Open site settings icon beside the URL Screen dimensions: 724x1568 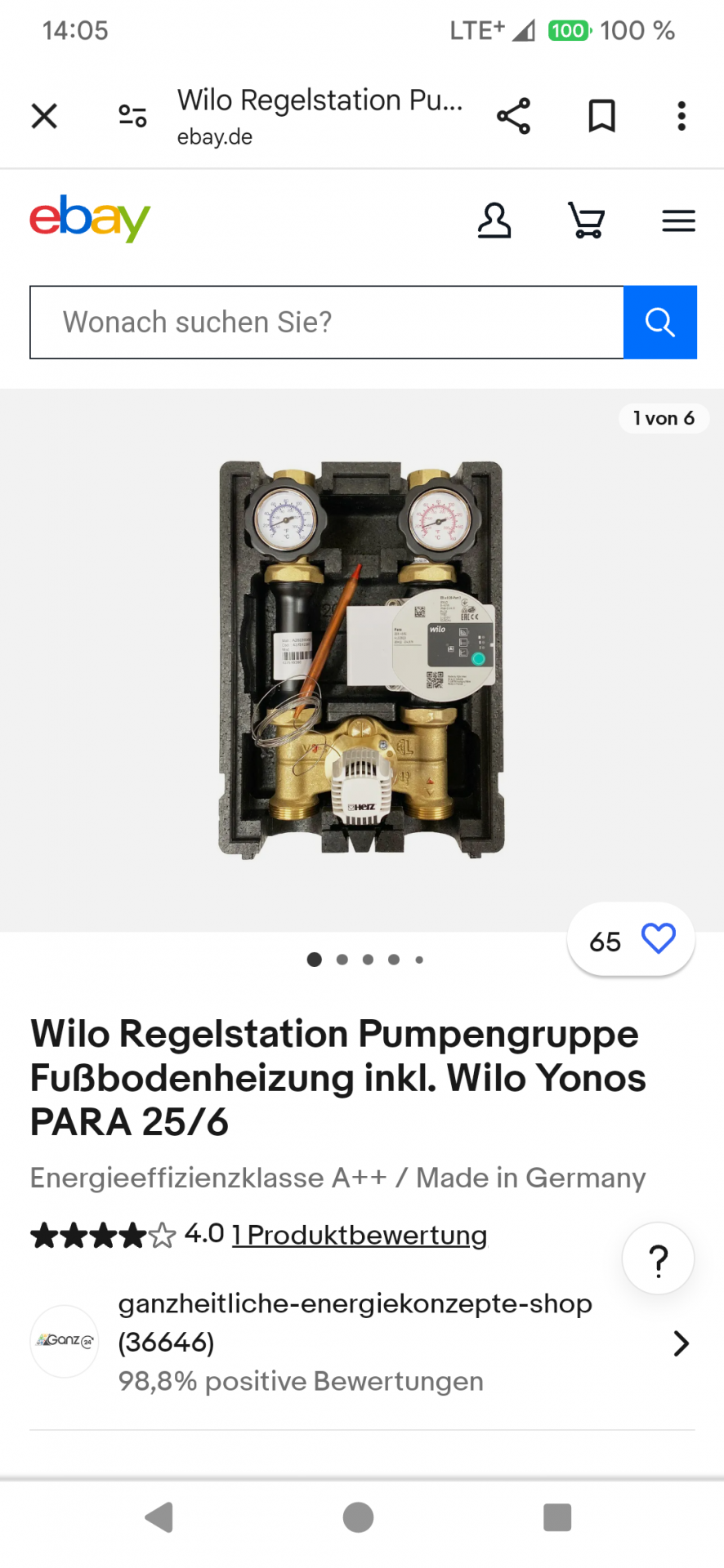point(132,116)
